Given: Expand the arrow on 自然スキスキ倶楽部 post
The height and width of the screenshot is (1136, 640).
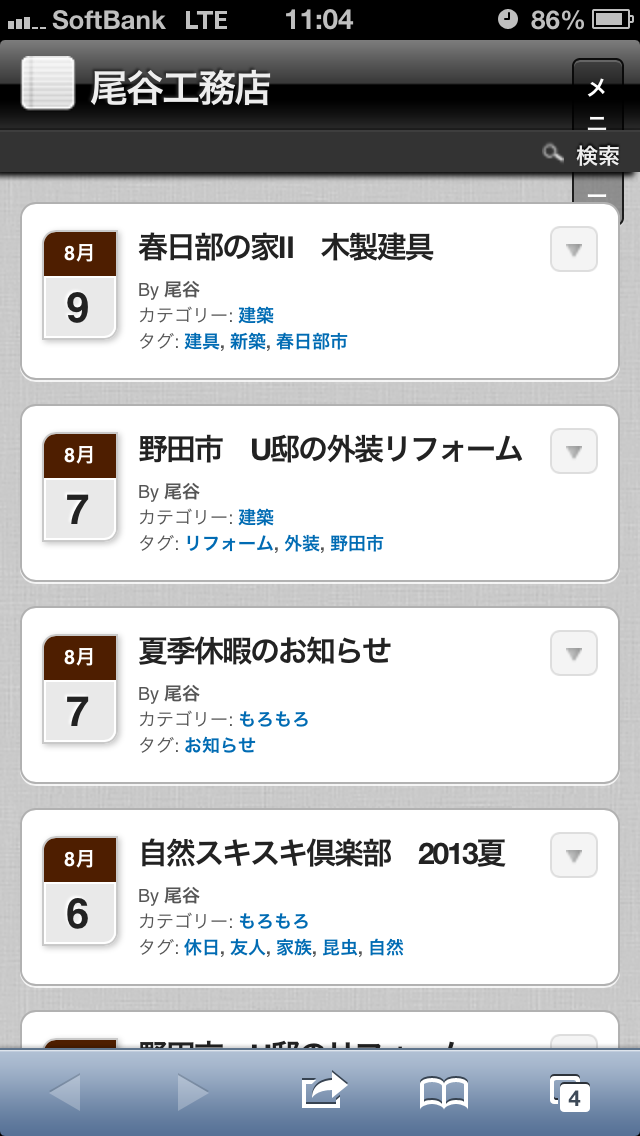Looking at the screenshot, I should pyautogui.click(x=573, y=856).
